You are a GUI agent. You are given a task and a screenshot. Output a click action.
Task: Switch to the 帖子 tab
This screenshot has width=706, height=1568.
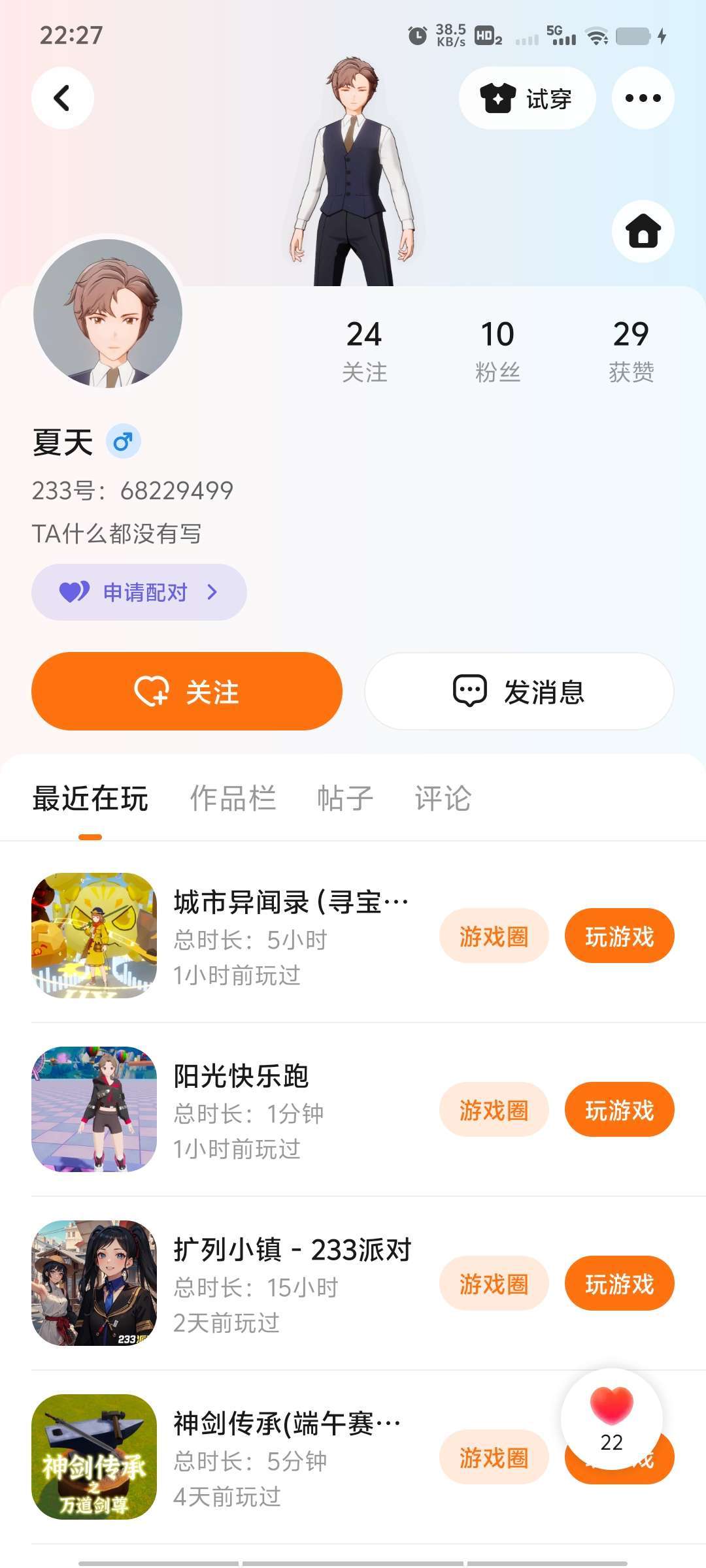tap(345, 798)
